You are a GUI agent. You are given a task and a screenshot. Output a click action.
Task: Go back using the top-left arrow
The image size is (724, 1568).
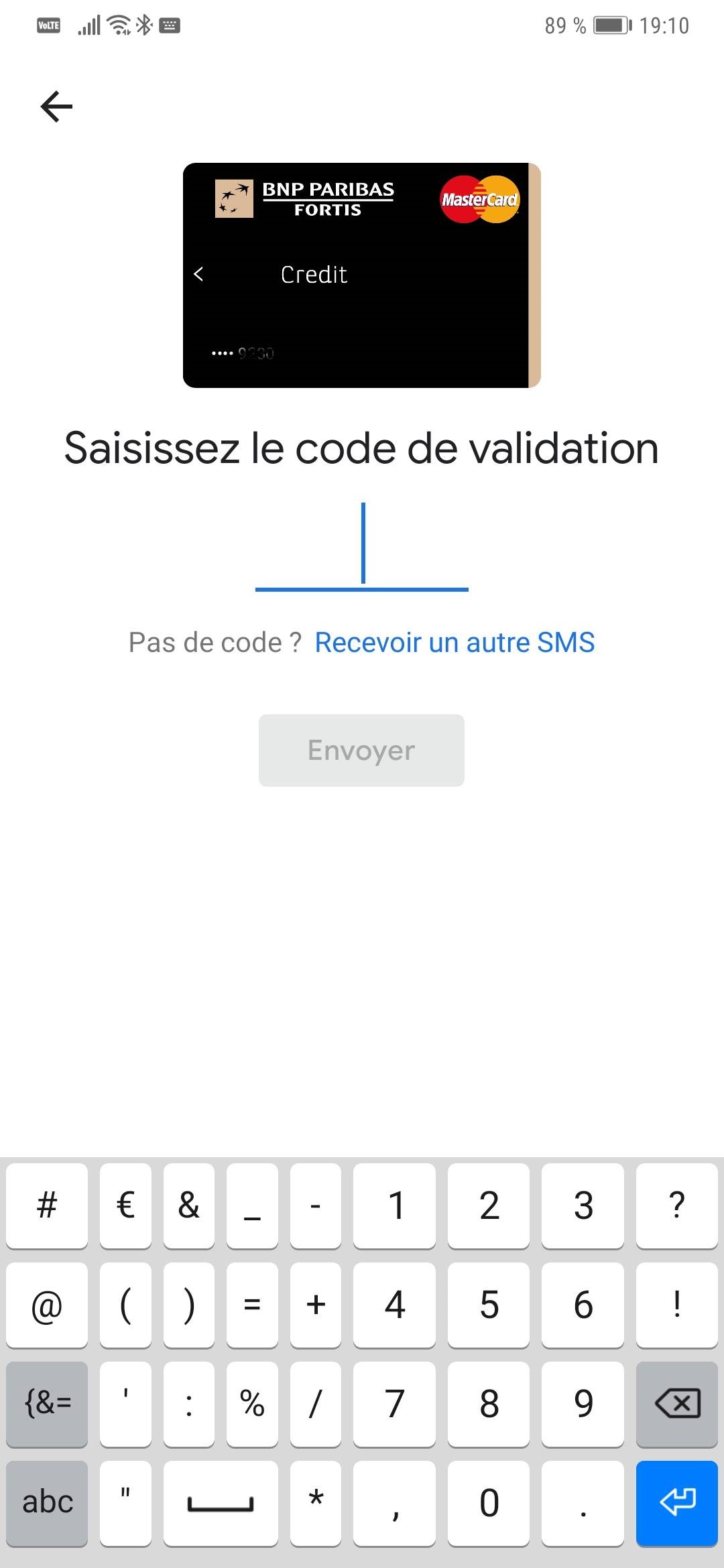coord(56,107)
